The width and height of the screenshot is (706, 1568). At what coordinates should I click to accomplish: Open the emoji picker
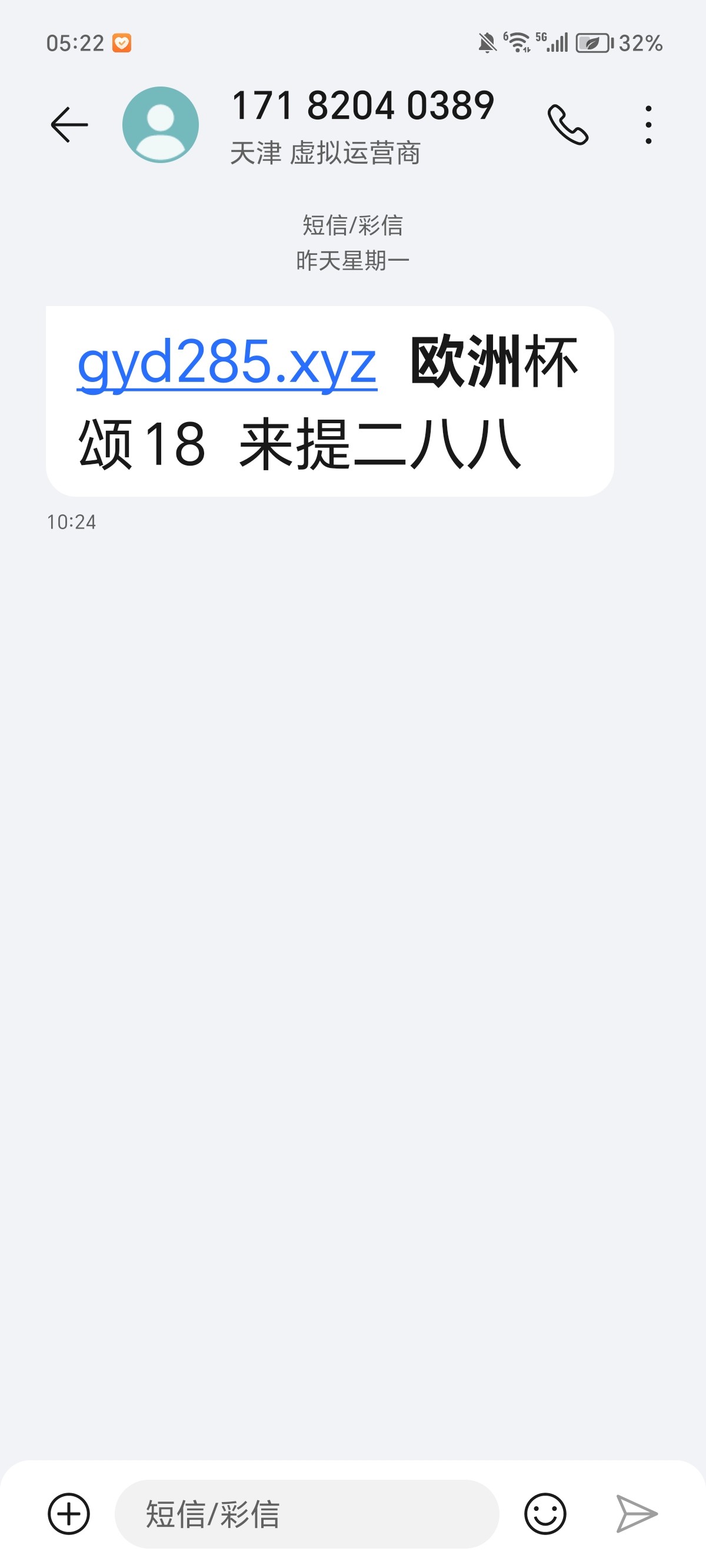click(545, 1513)
